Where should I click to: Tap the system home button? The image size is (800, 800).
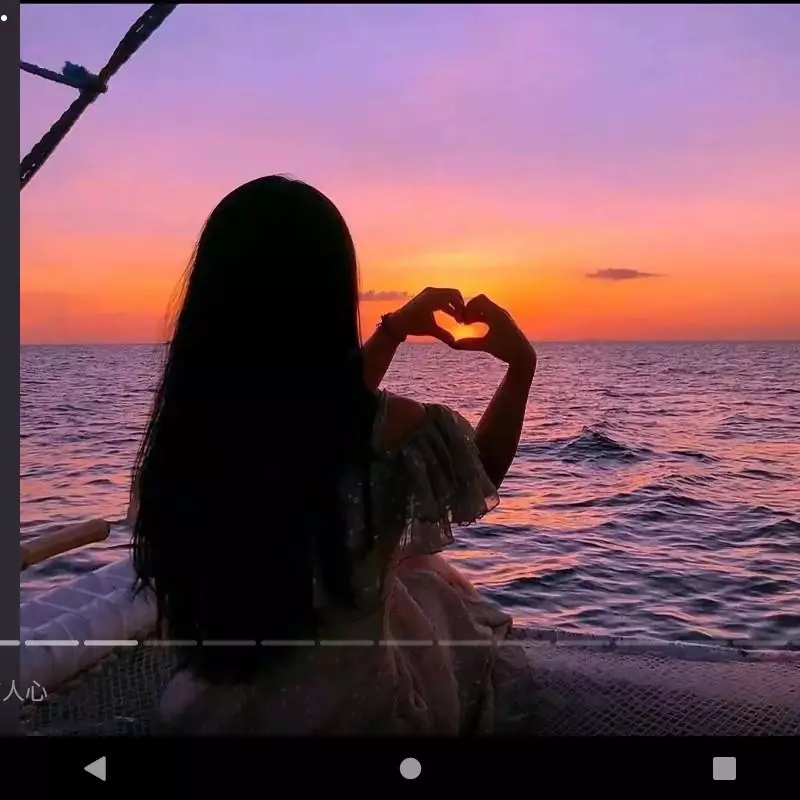[410, 768]
